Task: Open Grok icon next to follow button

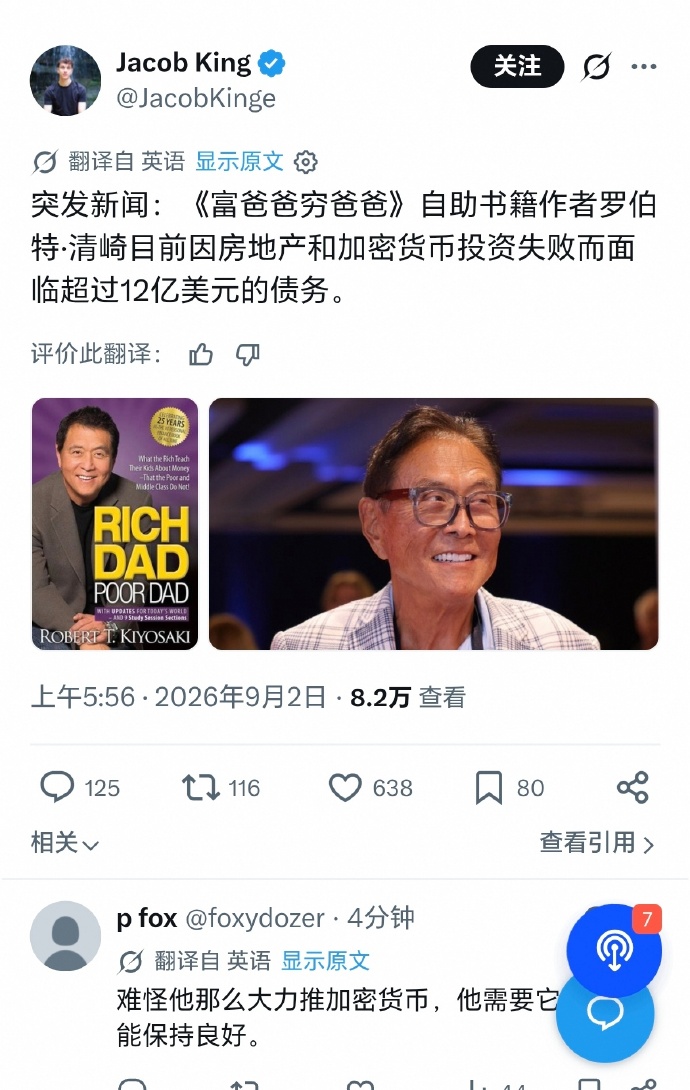Action: point(596,67)
